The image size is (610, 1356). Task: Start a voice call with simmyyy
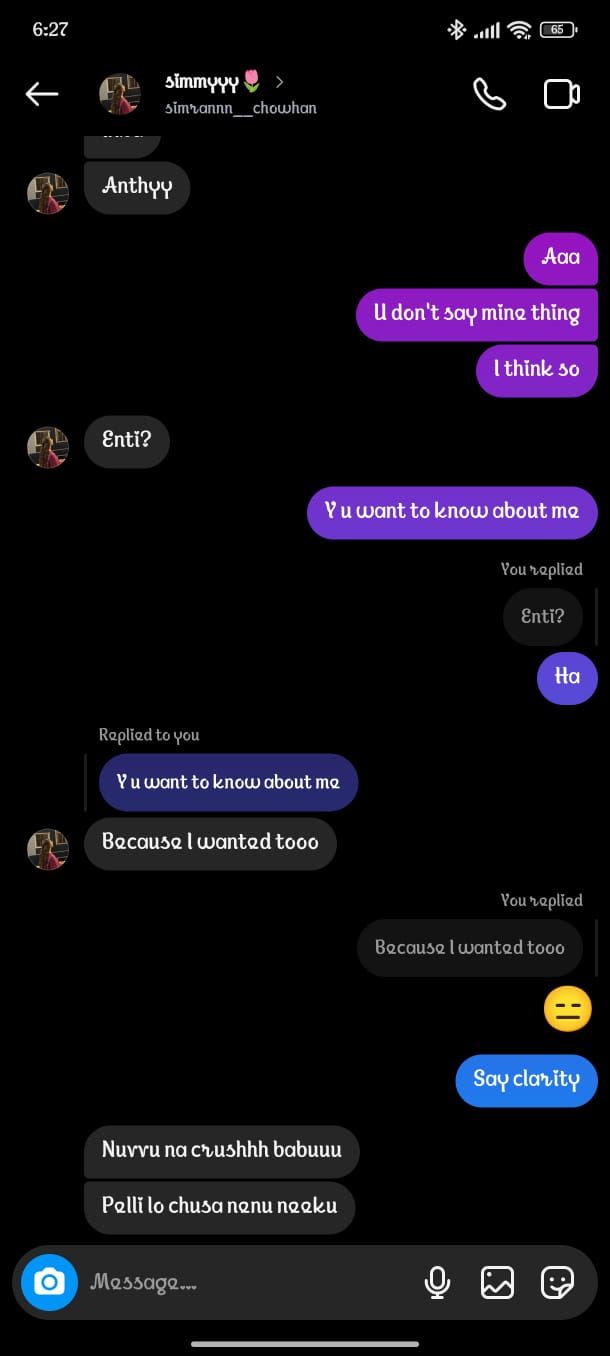pos(489,94)
